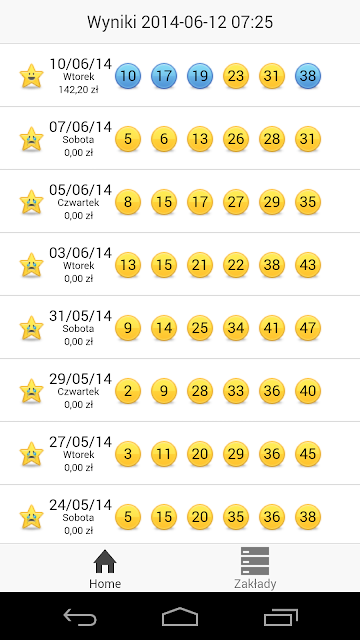Go to the Home tab
Viewport: 360px width, 640px height.
(105, 569)
